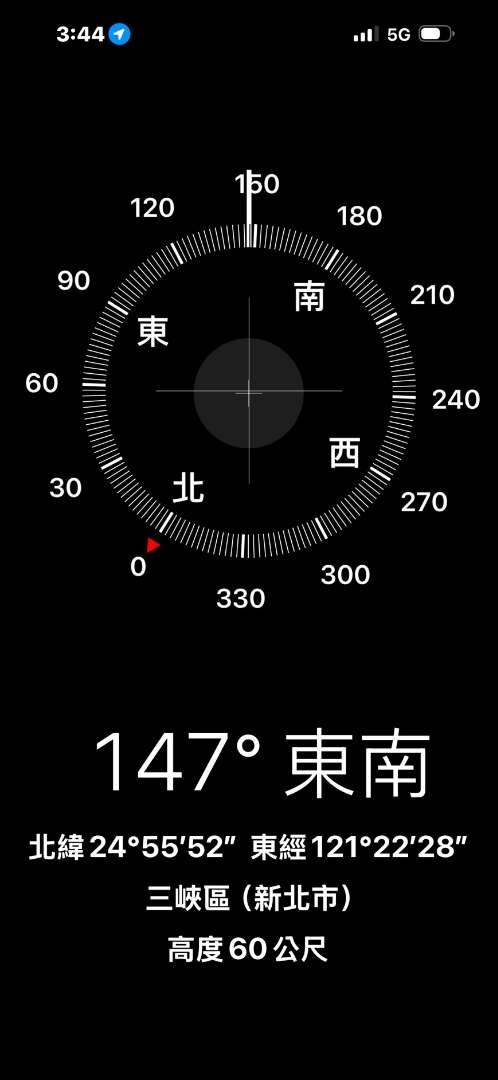Open the coordinates 北緯 24°55′52″ in Maps
The height and width of the screenshot is (1080, 498).
128,847
